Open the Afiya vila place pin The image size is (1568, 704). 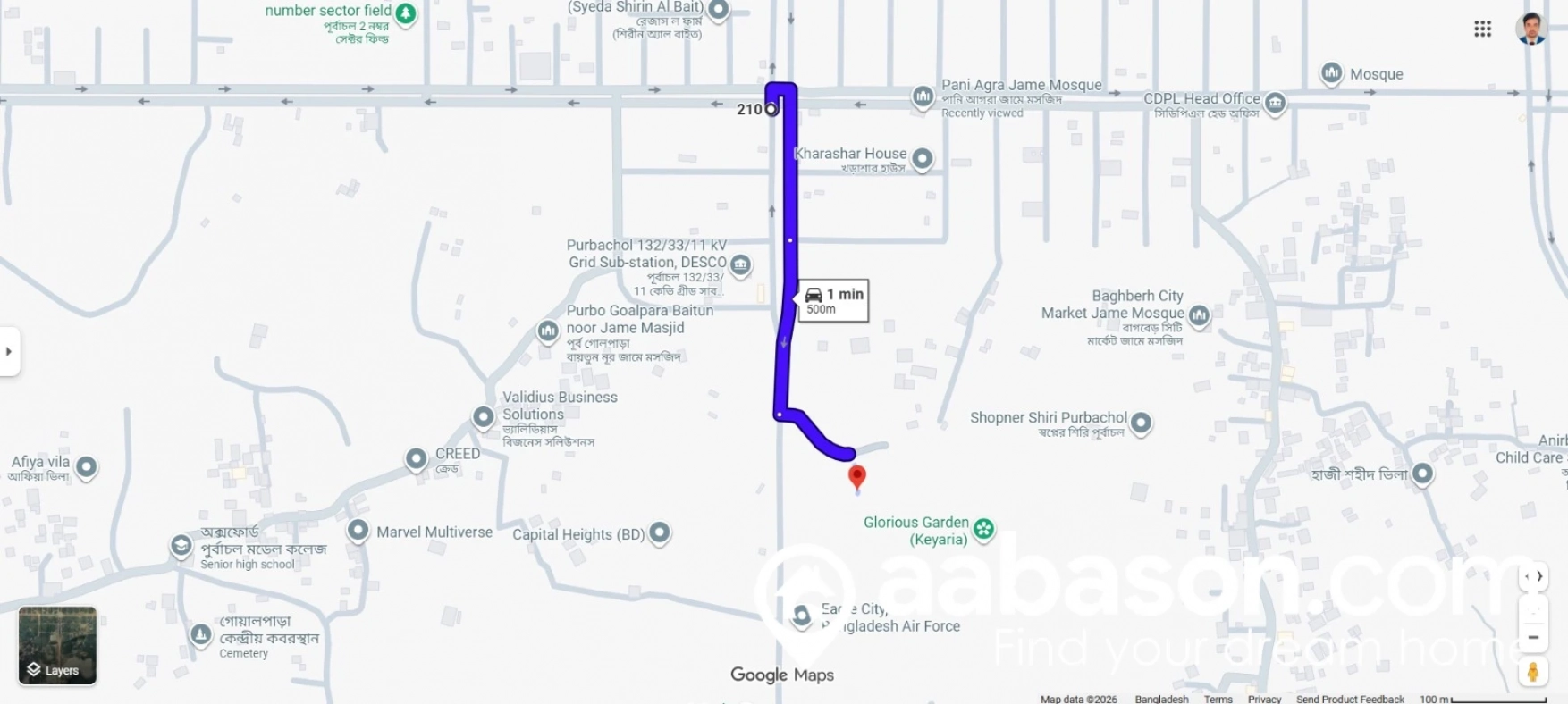(86, 466)
